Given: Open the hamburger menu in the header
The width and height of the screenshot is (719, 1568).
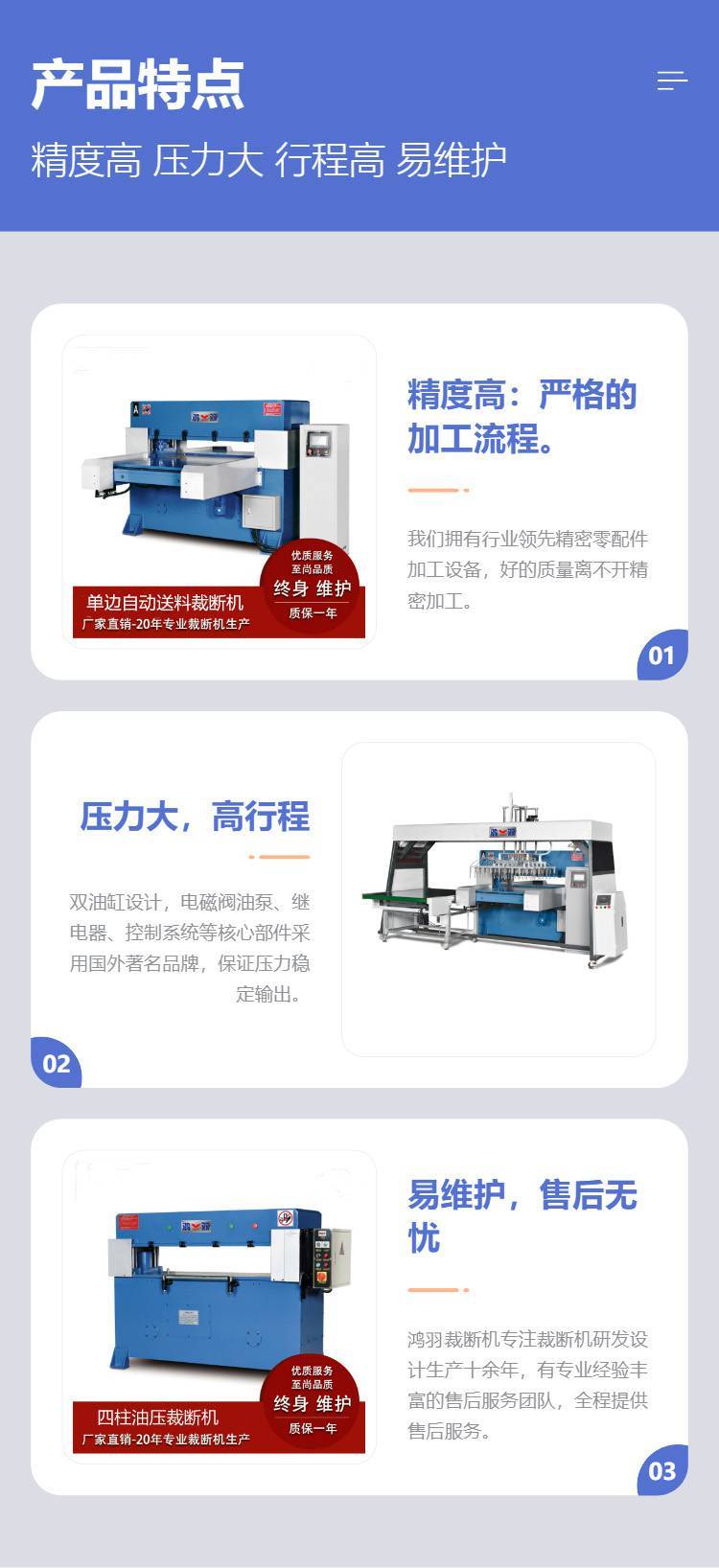Looking at the screenshot, I should click(x=672, y=81).
